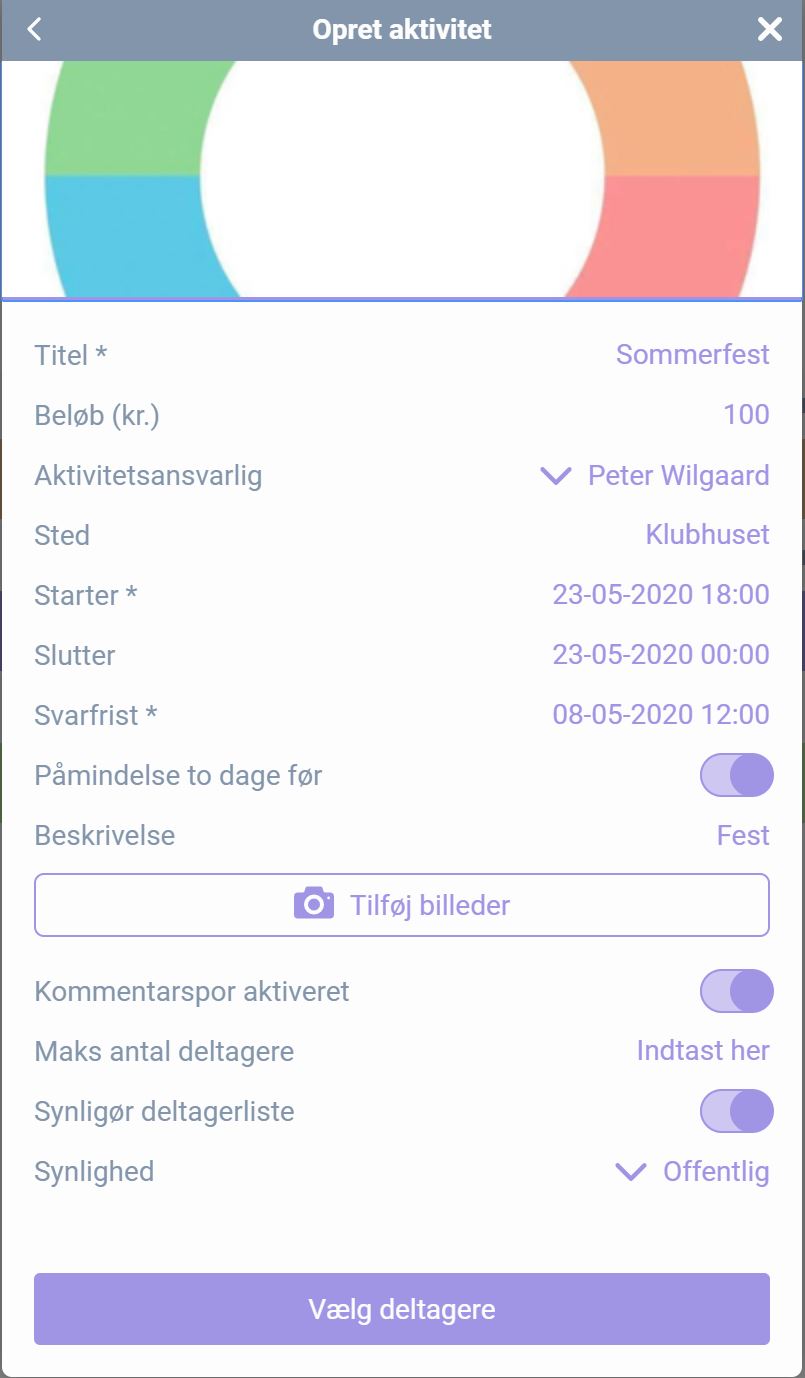Click the chevron next to Peter Wilgaard
Viewport: 805px width, 1378px height.
(x=556, y=476)
